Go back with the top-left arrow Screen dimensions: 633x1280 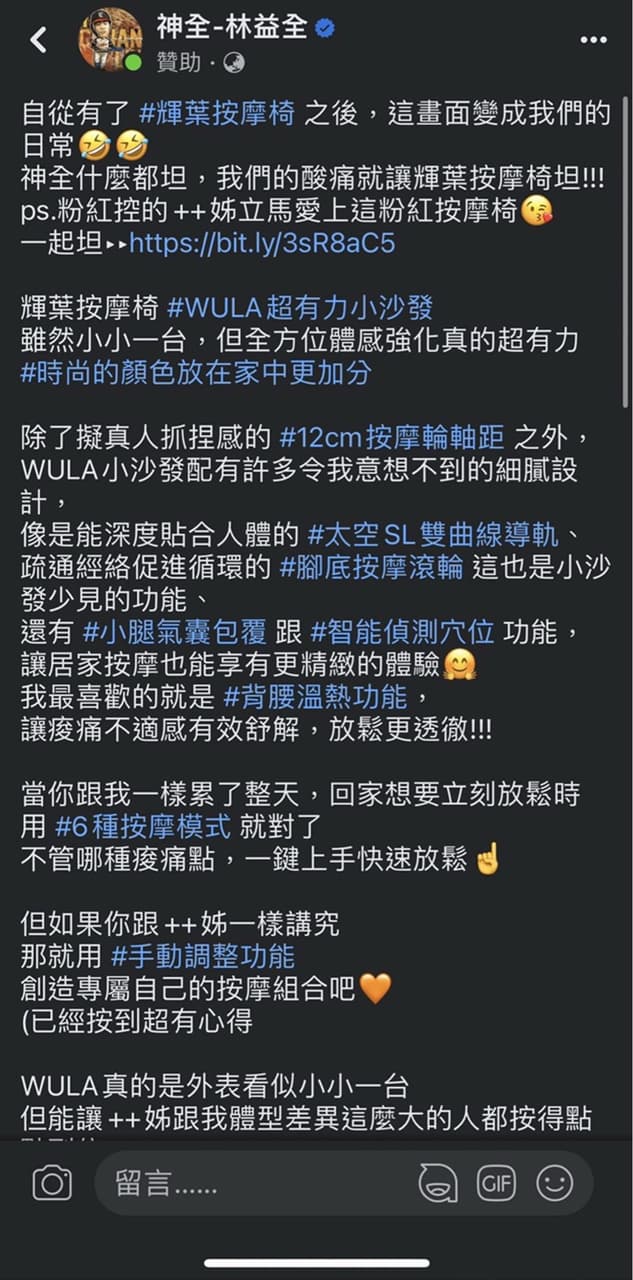point(39,40)
